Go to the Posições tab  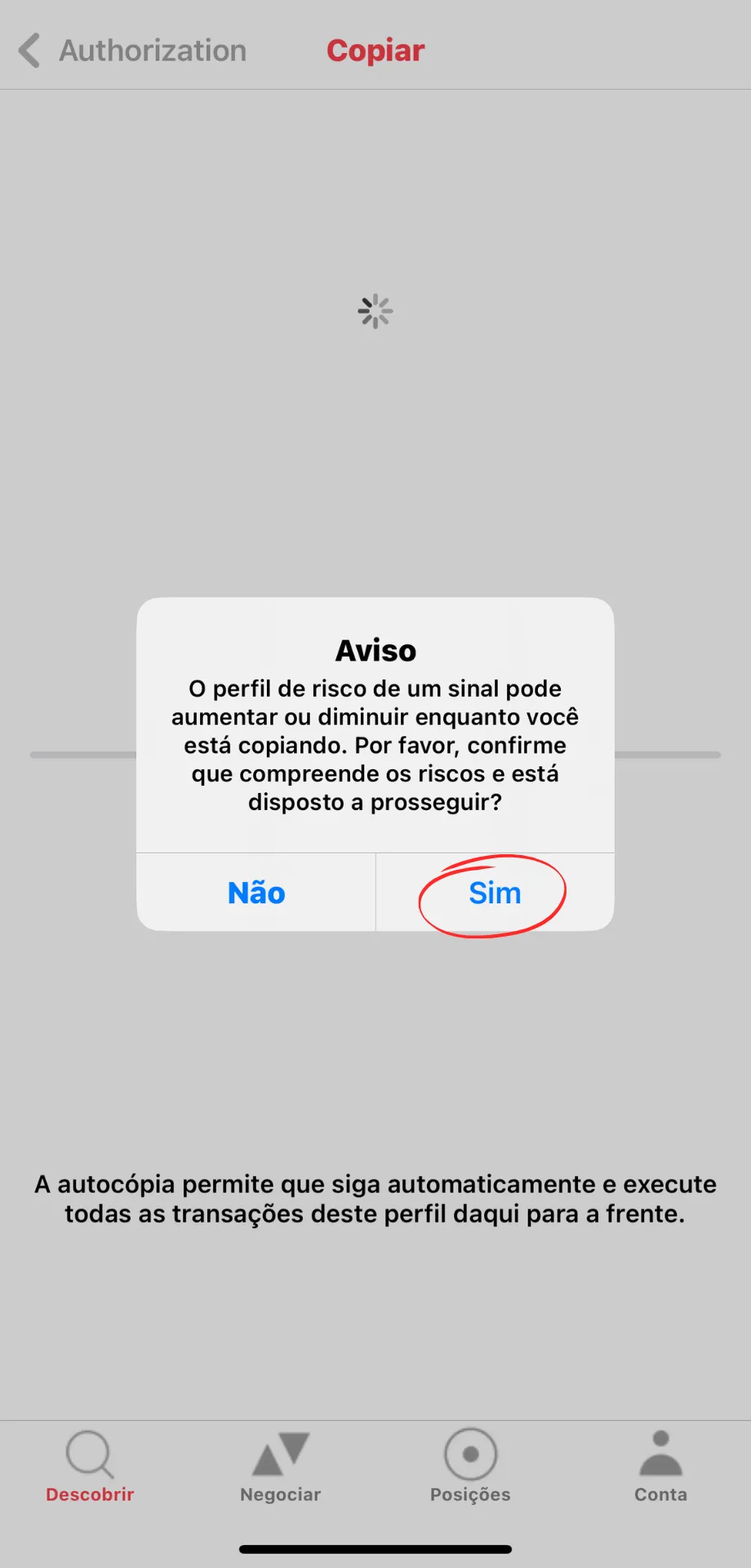pyautogui.click(x=470, y=1467)
